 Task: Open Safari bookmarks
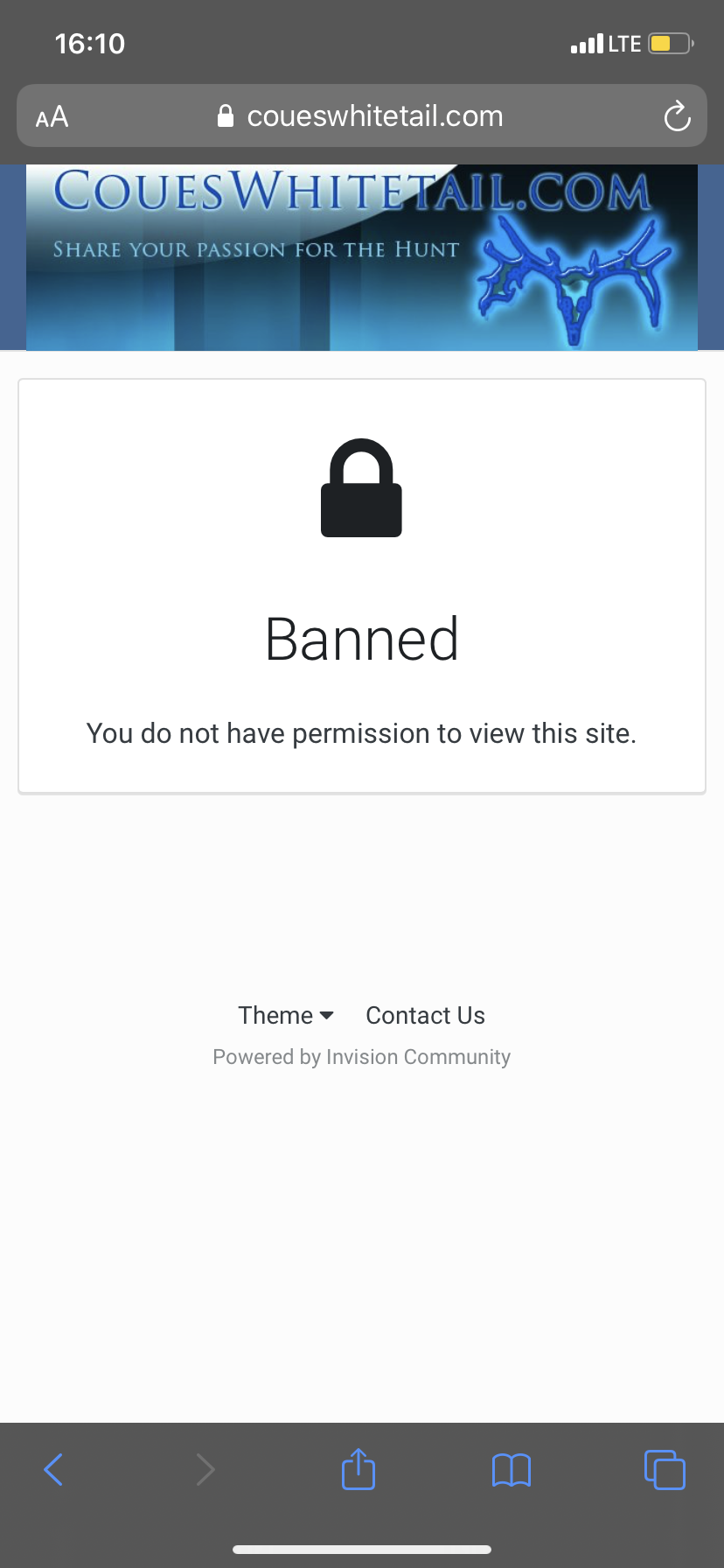pos(512,1470)
